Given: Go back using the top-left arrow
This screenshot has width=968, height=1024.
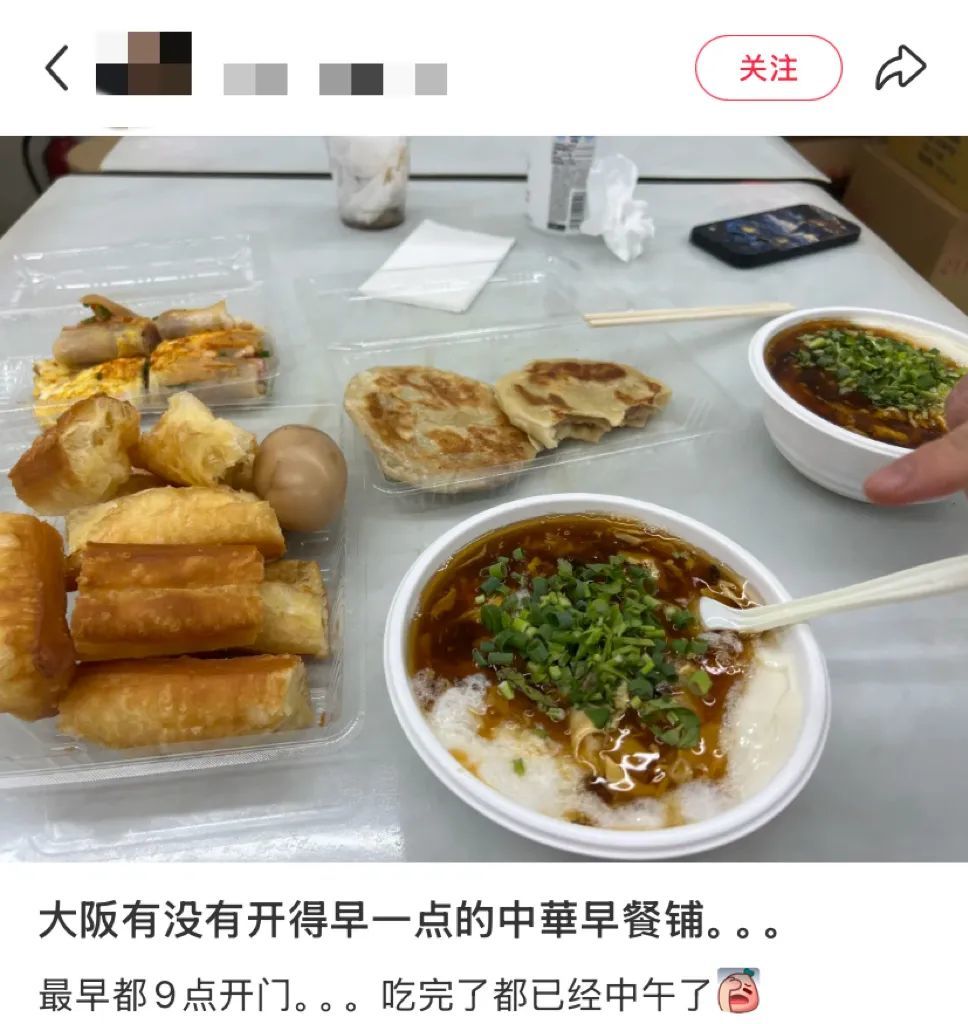Looking at the screenshot, I should [57, 68].
